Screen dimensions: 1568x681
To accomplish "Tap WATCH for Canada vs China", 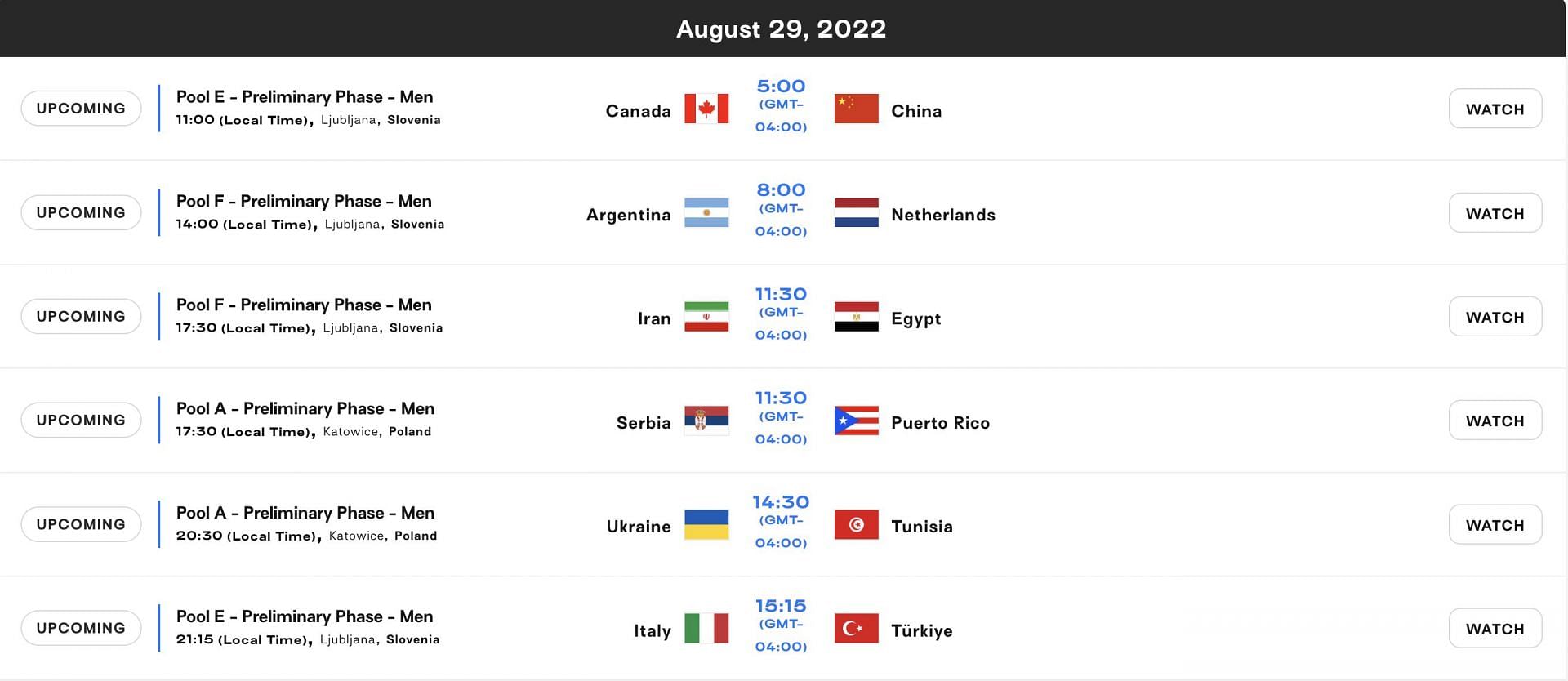I will click(1494, 109).
